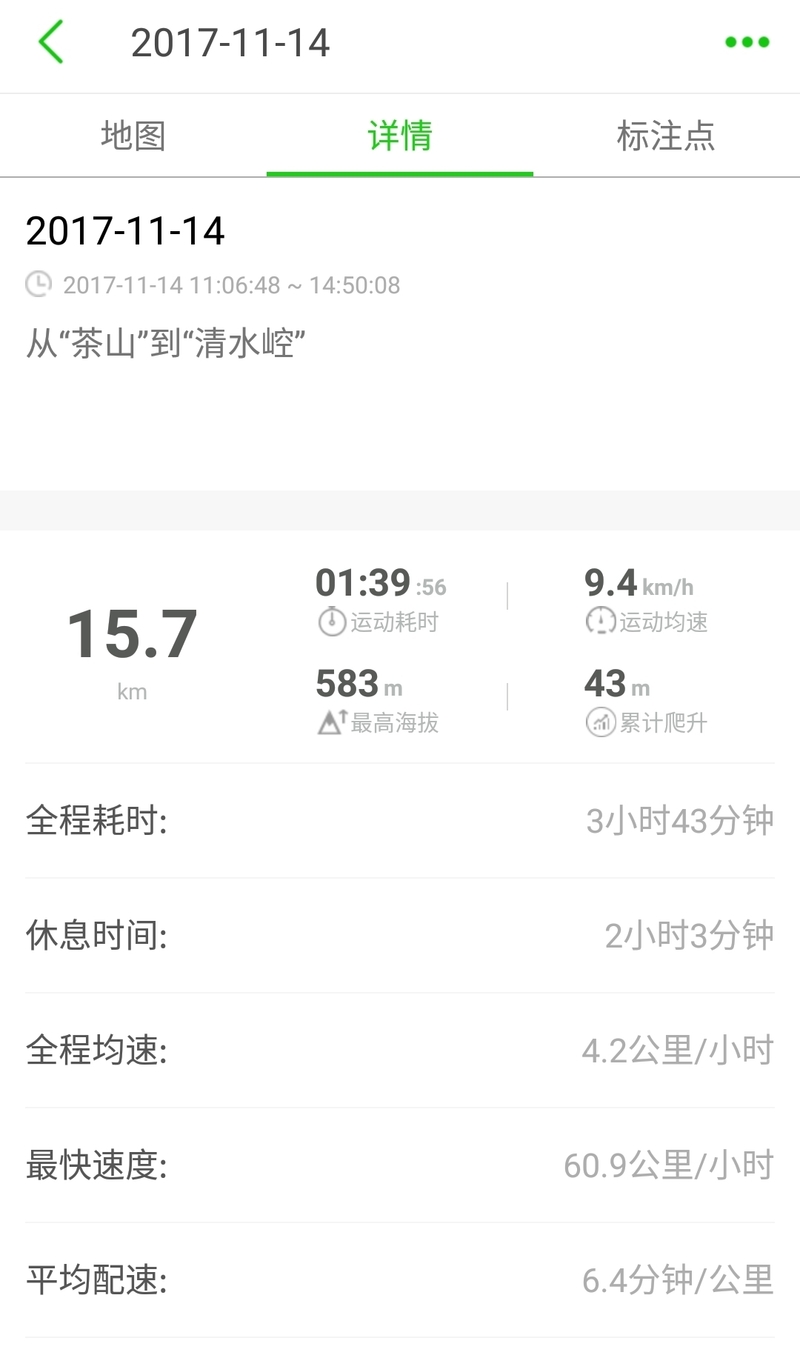
Task: Go back using the green arrow
Action: [x=51, y=43]
